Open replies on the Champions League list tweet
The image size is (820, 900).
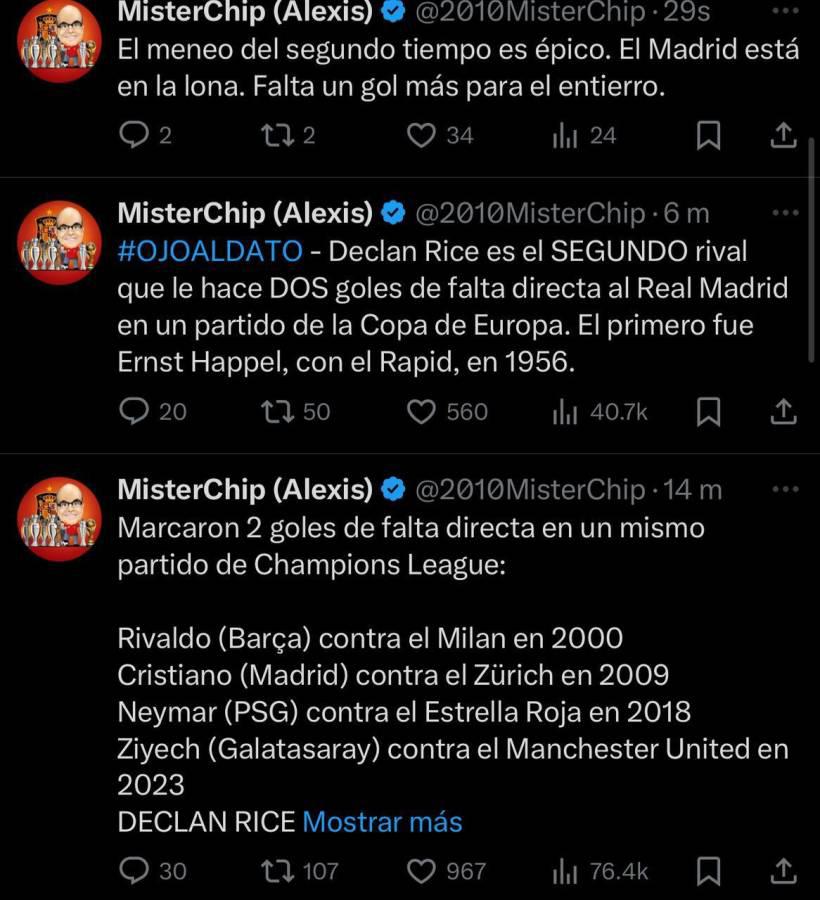(x=133, y=870)
